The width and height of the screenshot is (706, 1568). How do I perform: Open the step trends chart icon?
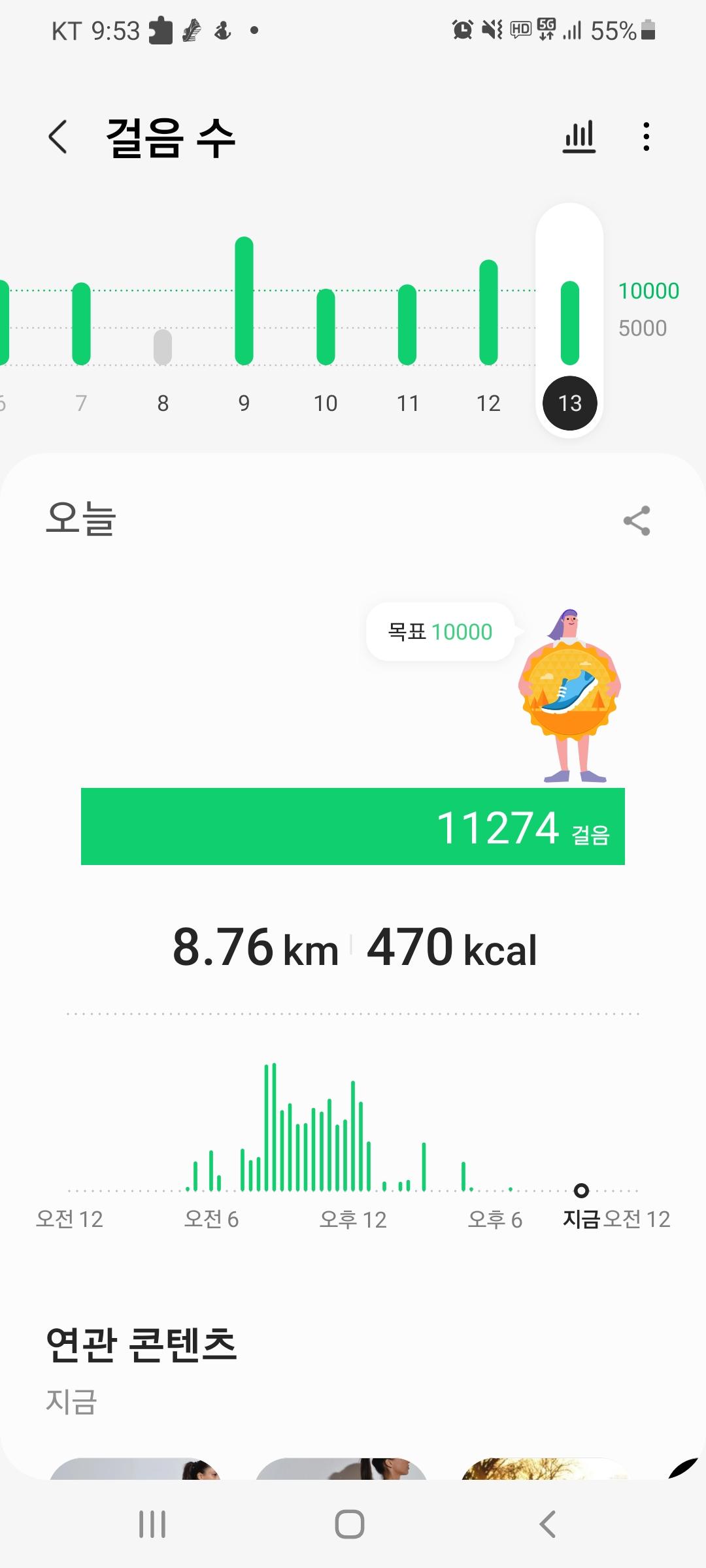click(x=579, y=137)
